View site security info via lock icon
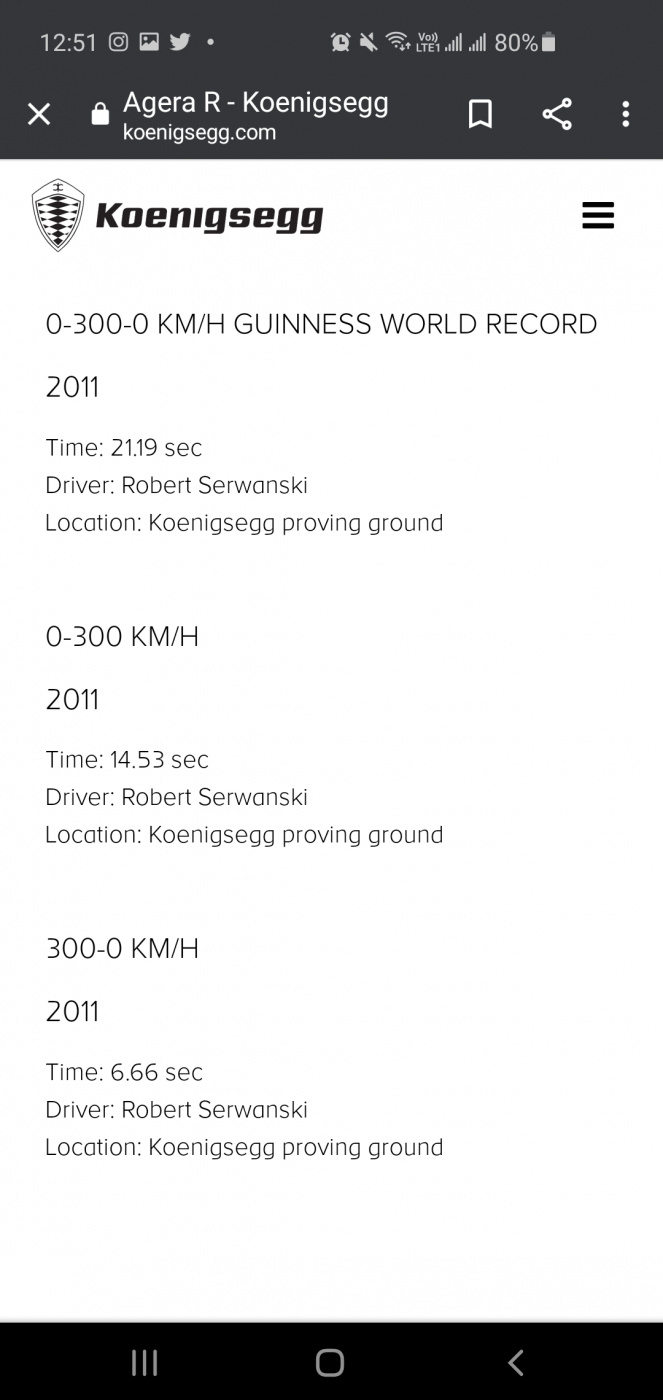Viewport: 663px width, 1400px height. (99, 115)
